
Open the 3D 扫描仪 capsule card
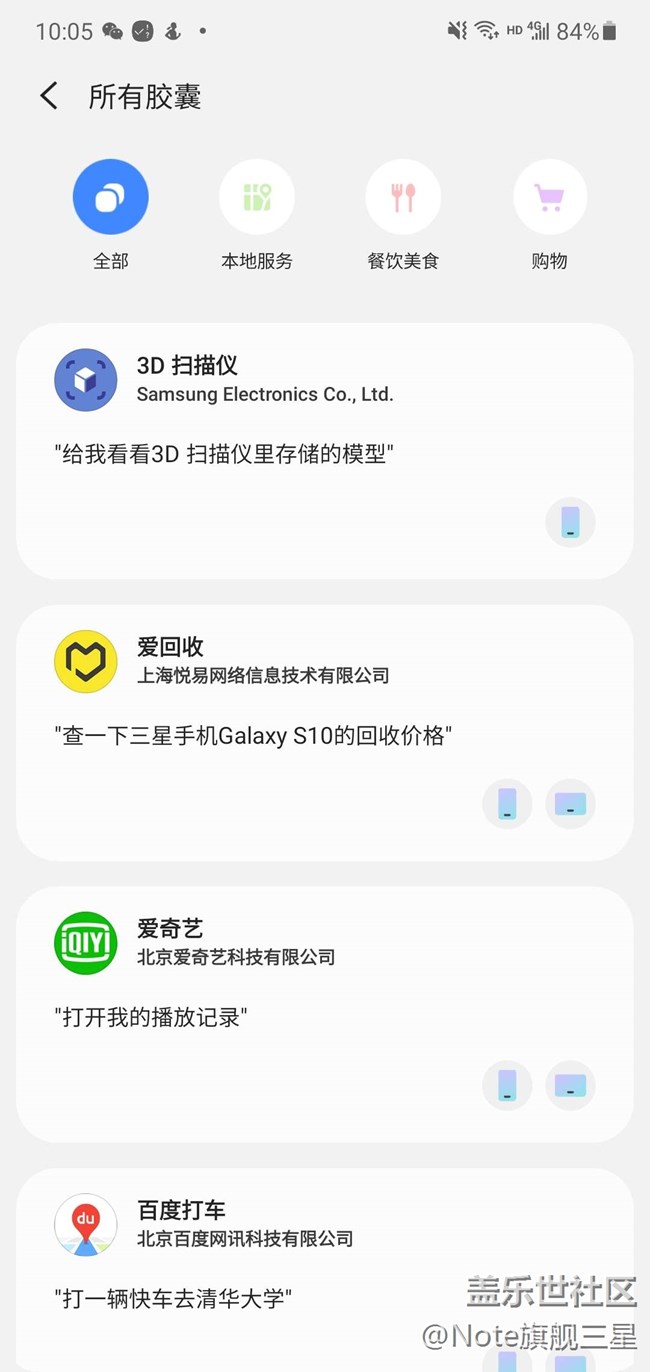point(325,451)
